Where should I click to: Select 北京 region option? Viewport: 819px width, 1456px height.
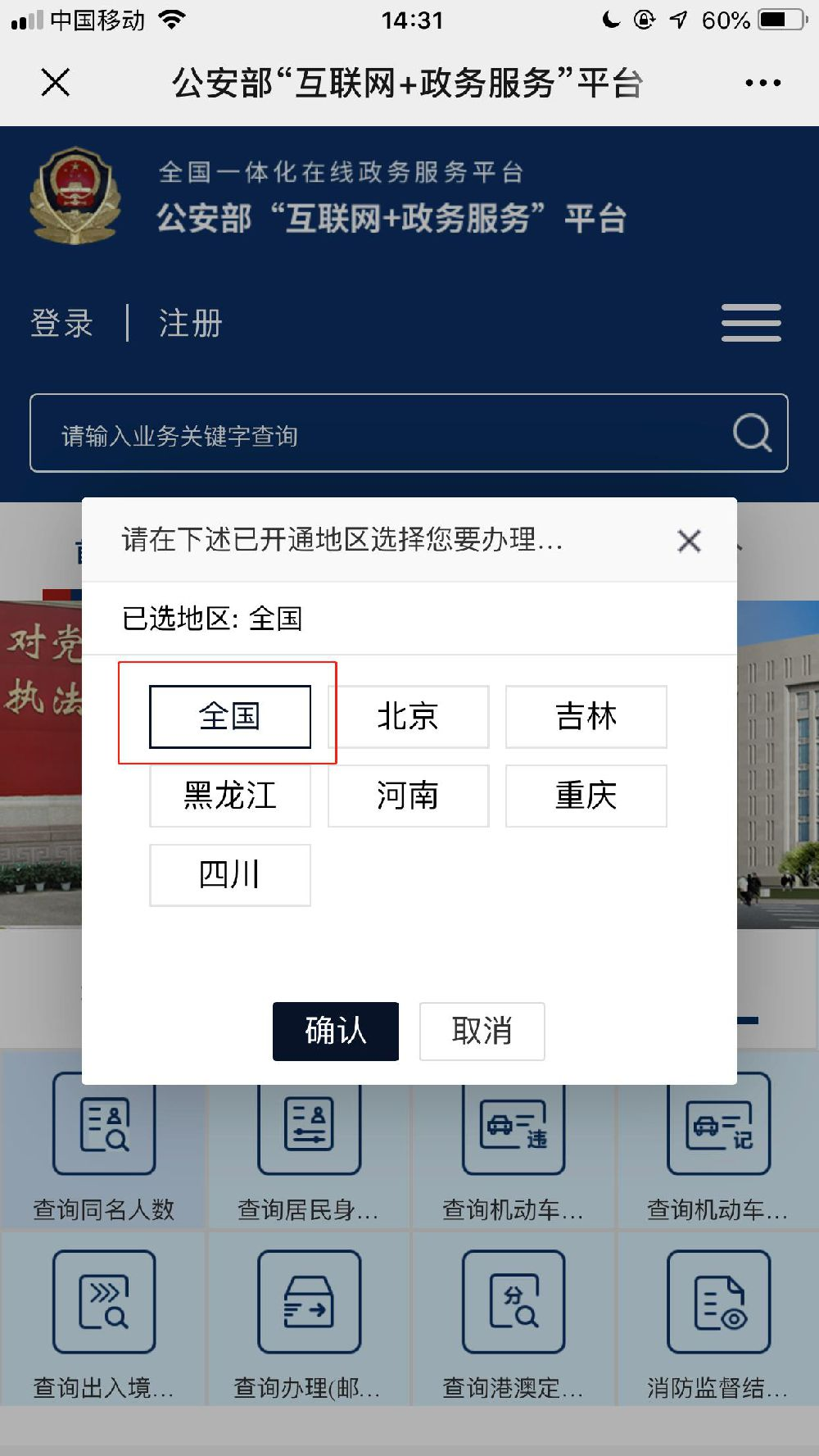click(408, 716)
